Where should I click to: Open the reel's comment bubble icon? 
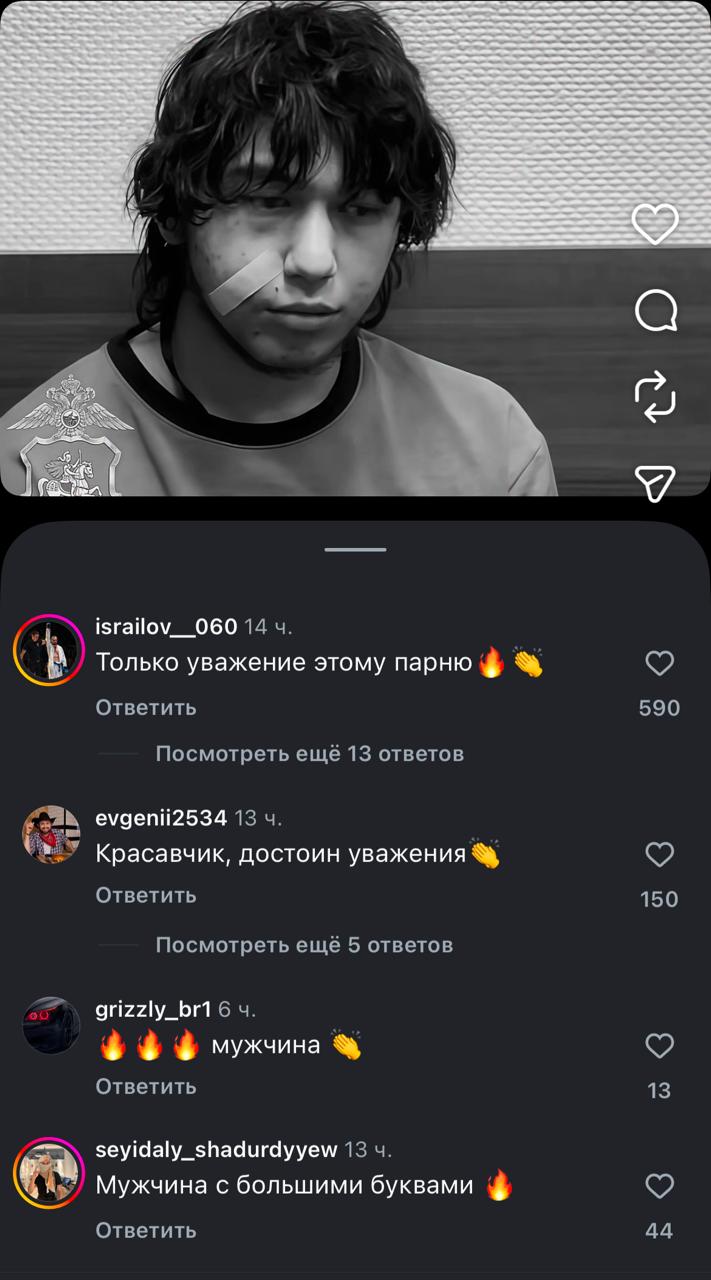pyautogui.click(x=656, y=311)
